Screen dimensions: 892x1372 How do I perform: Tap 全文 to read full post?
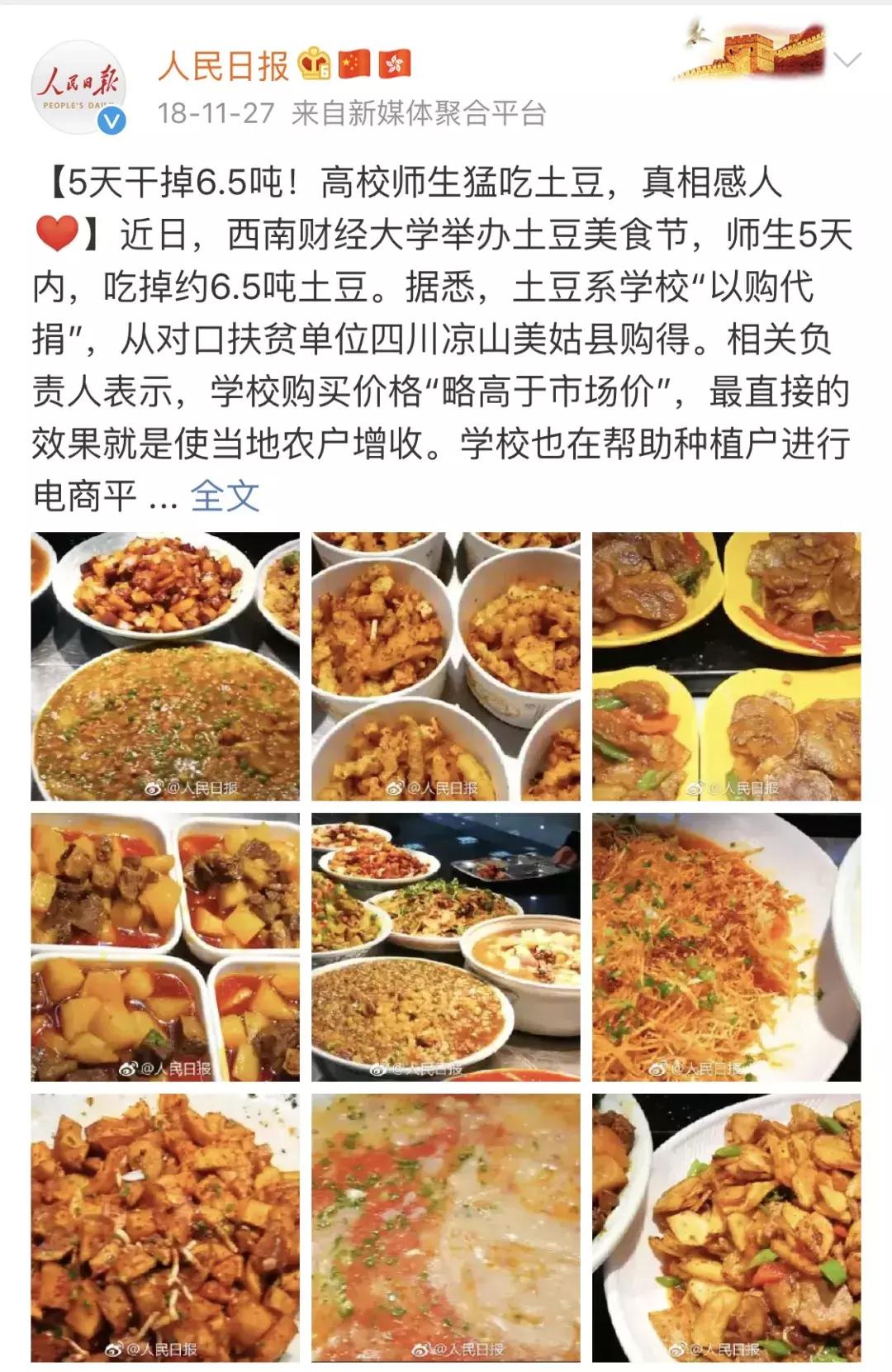click(225, 496)
